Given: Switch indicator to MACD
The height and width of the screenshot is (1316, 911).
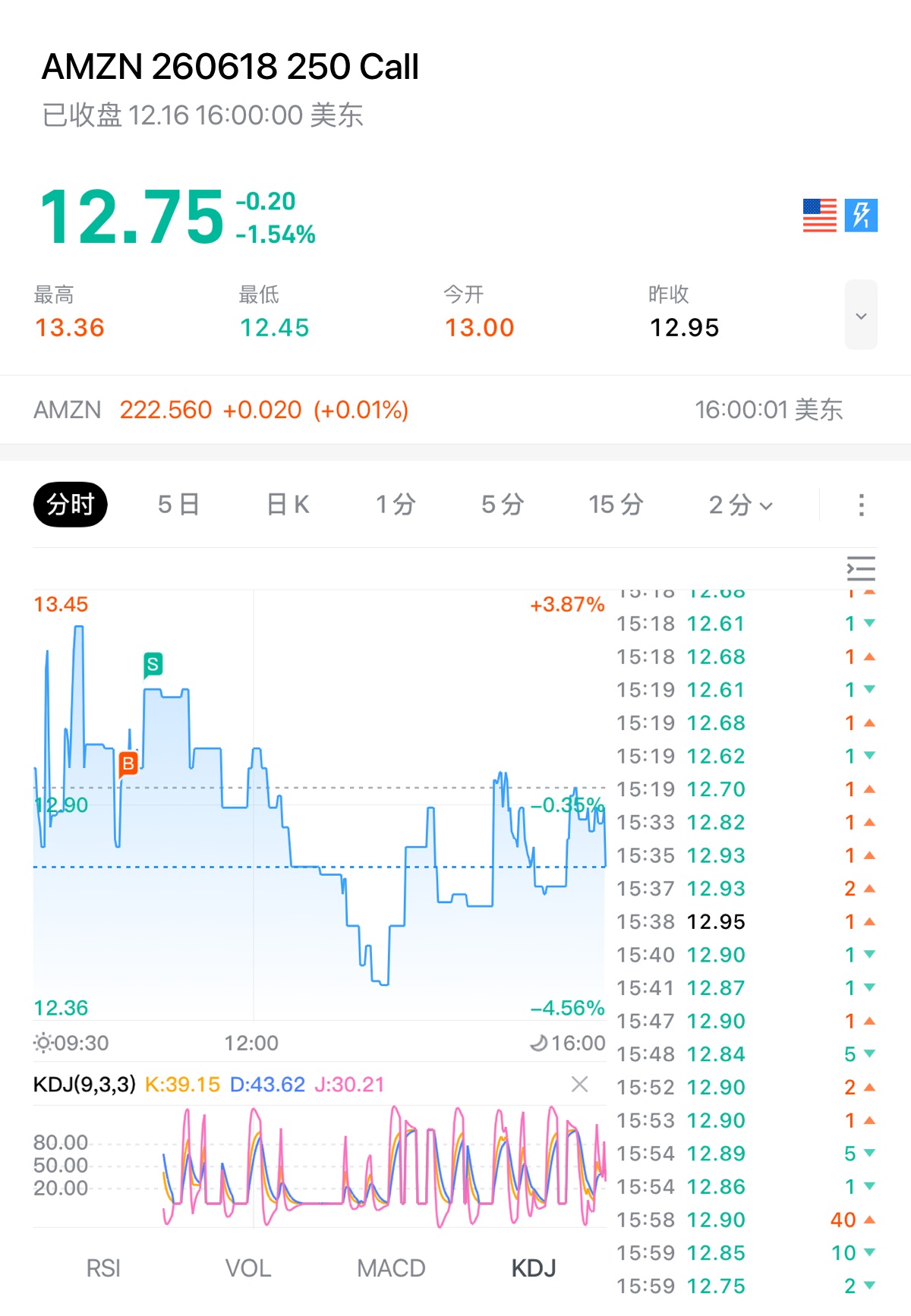Looking at the screenshot, I should (391, 1268).
